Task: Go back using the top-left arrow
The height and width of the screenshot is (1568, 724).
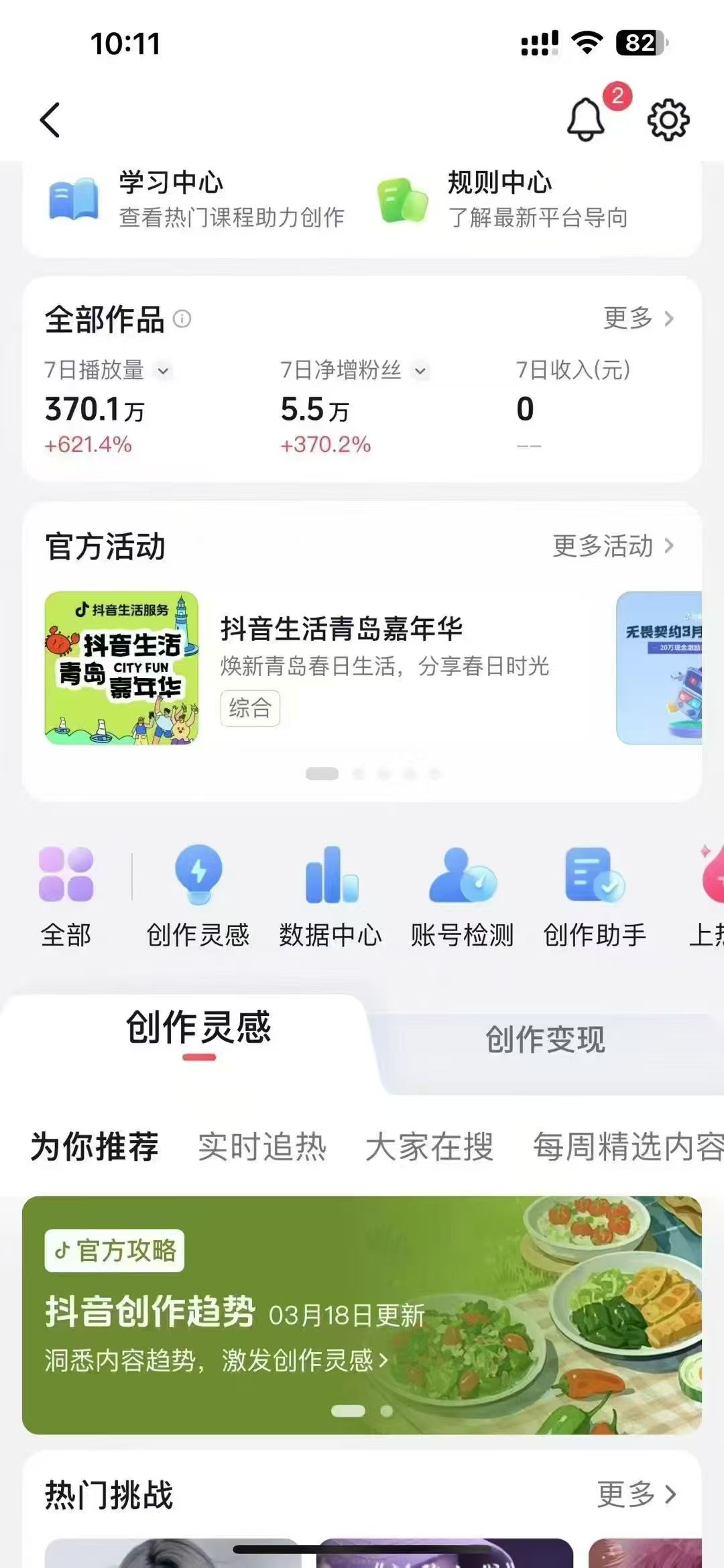Action: pos(51,120)
